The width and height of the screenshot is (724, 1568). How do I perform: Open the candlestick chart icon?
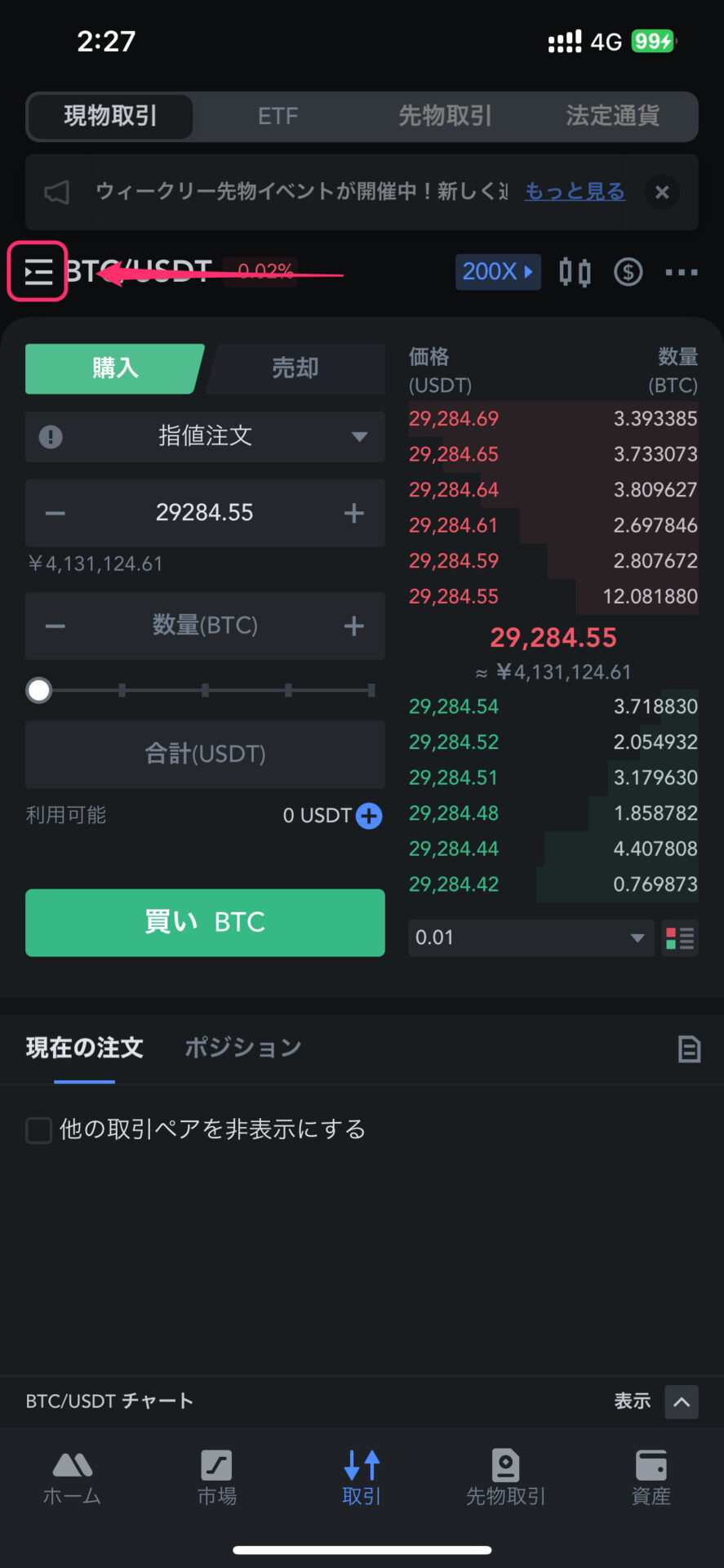(575, 272)
